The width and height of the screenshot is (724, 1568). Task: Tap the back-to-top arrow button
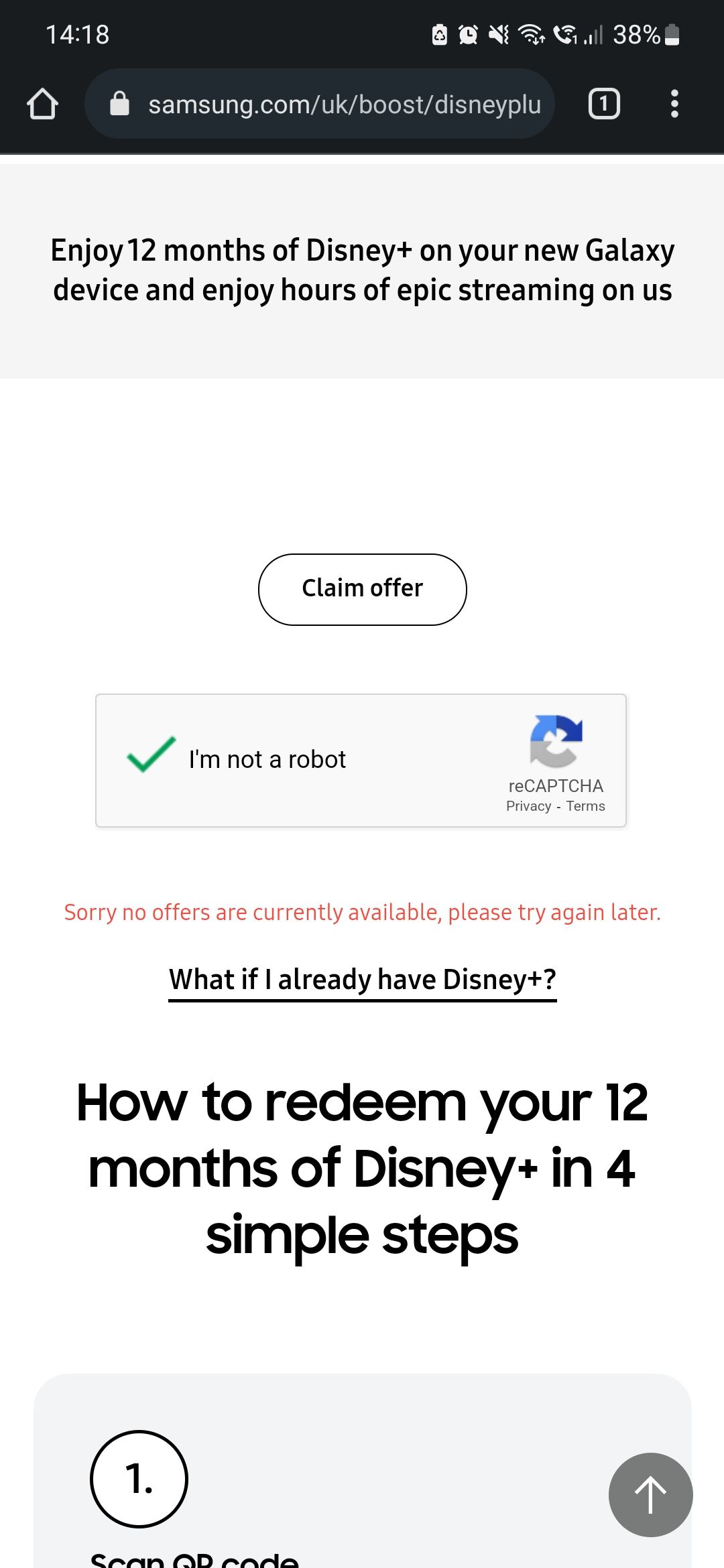(x=650, y=1494)
